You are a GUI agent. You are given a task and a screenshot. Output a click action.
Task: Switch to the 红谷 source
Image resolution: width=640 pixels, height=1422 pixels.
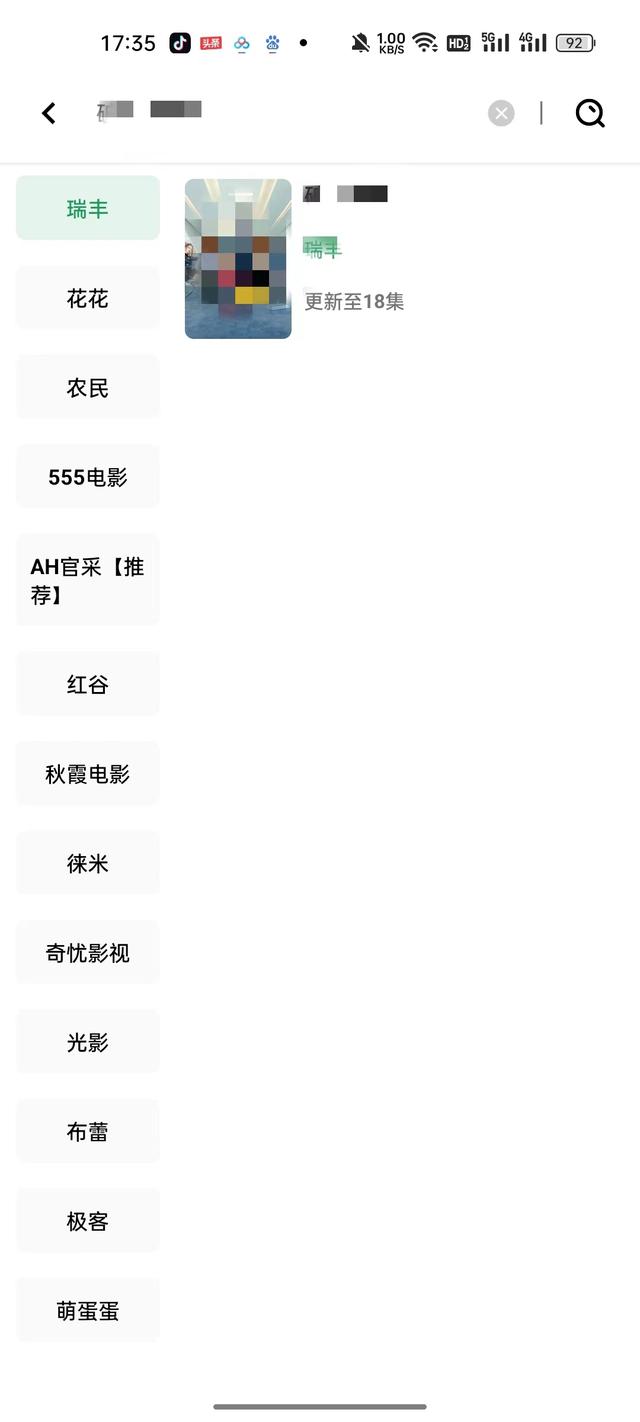pos(88,684)
